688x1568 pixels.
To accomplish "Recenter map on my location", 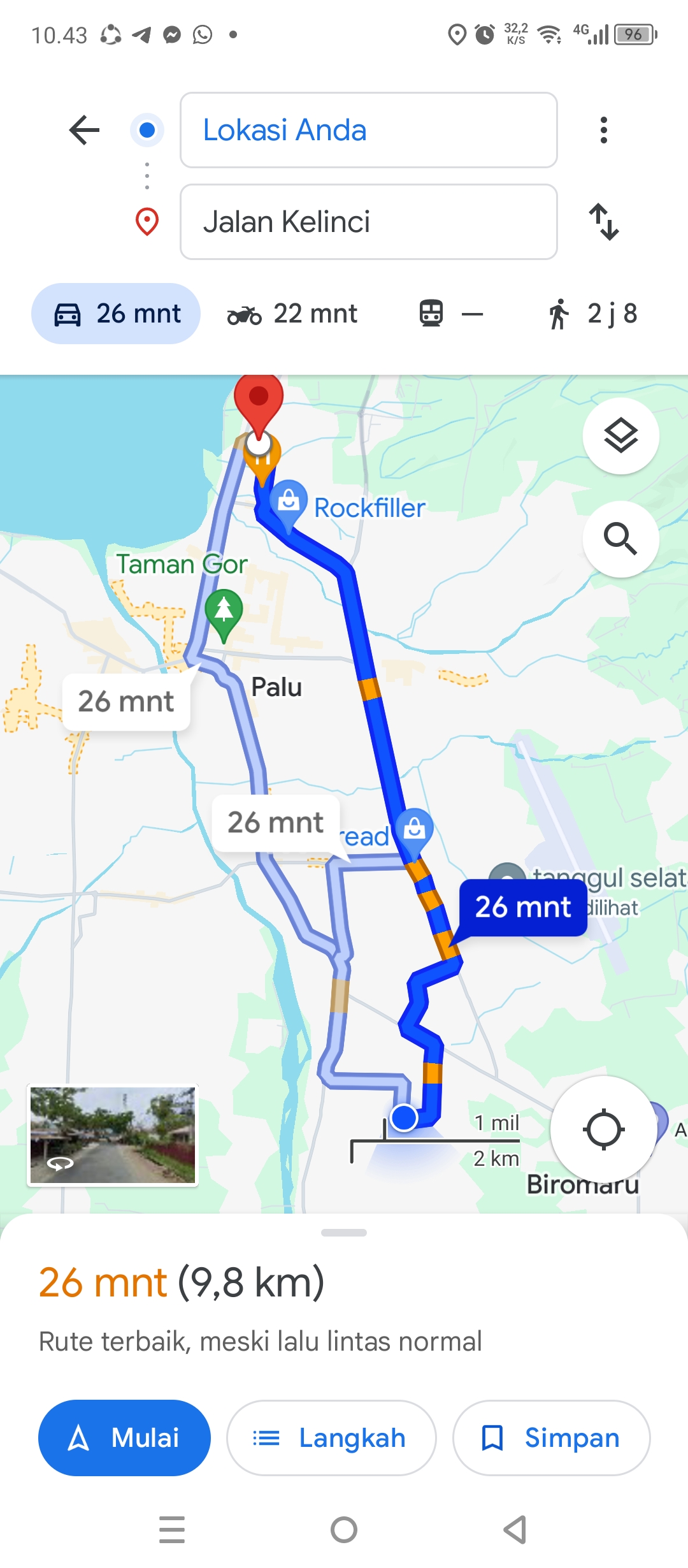I will pyautogui.click(x=603, y=1129).
